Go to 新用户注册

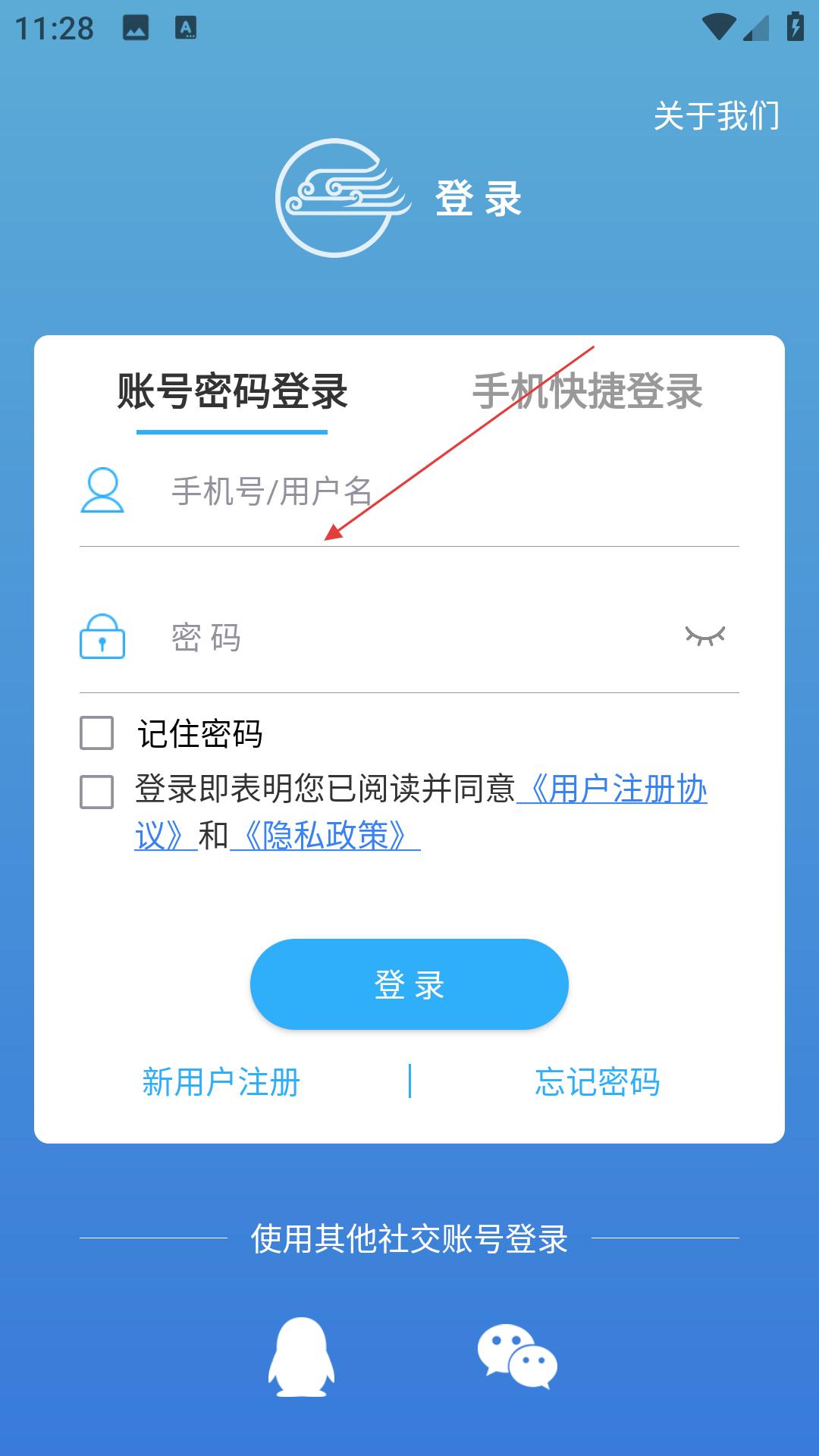pyautogui.click(x=221, y=1081)
